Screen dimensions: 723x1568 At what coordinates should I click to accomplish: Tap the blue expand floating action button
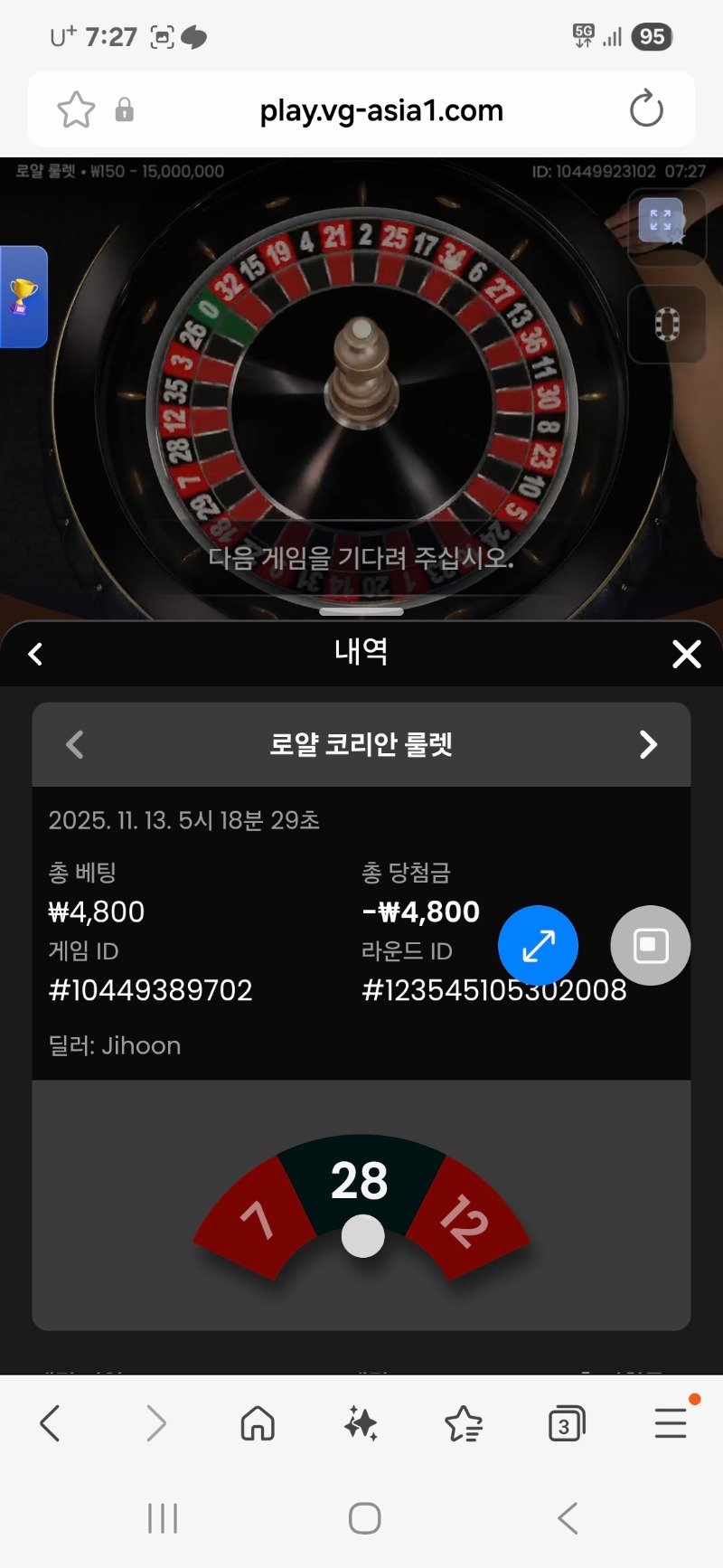(x=538, y=945)
